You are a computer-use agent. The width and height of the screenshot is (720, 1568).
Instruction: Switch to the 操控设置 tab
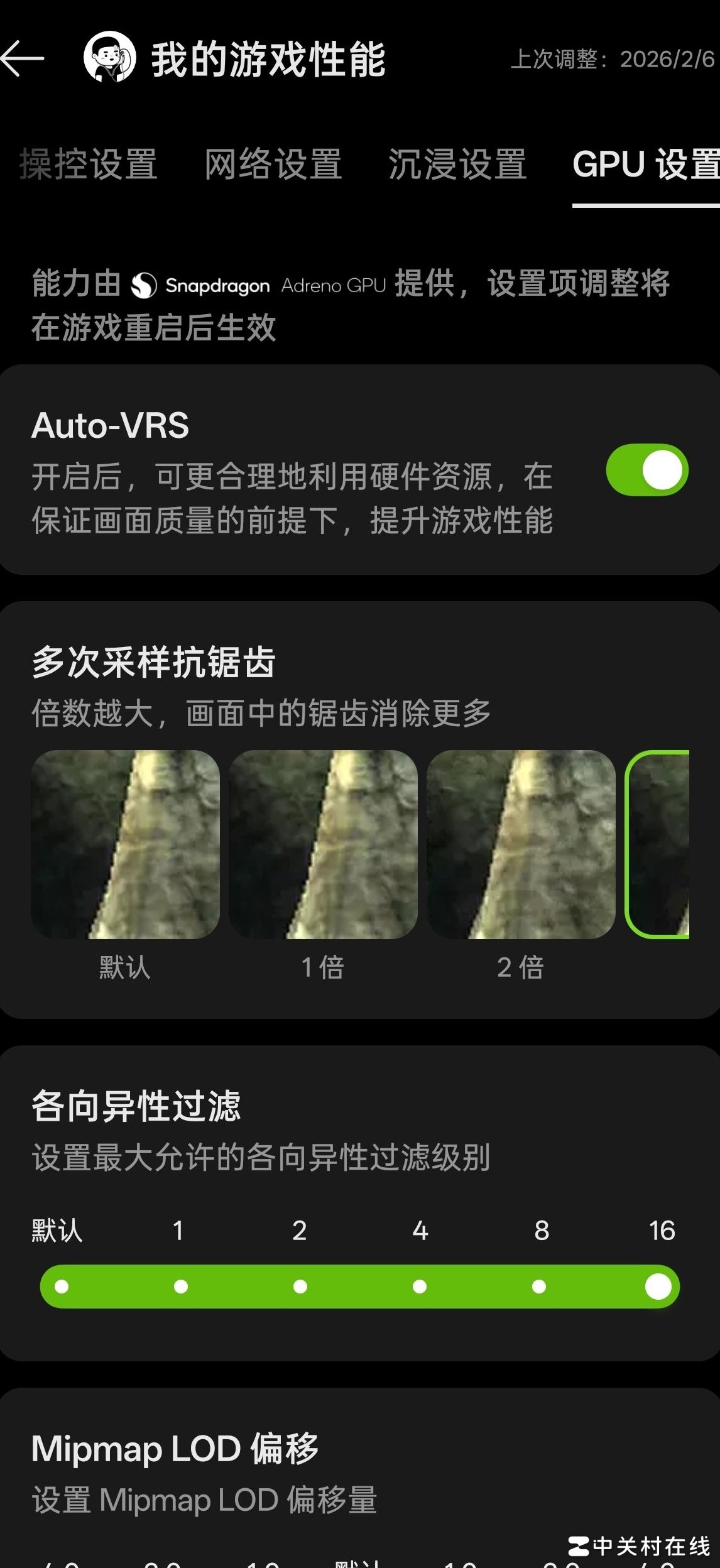pyautogui.click(x=88, y=165)
